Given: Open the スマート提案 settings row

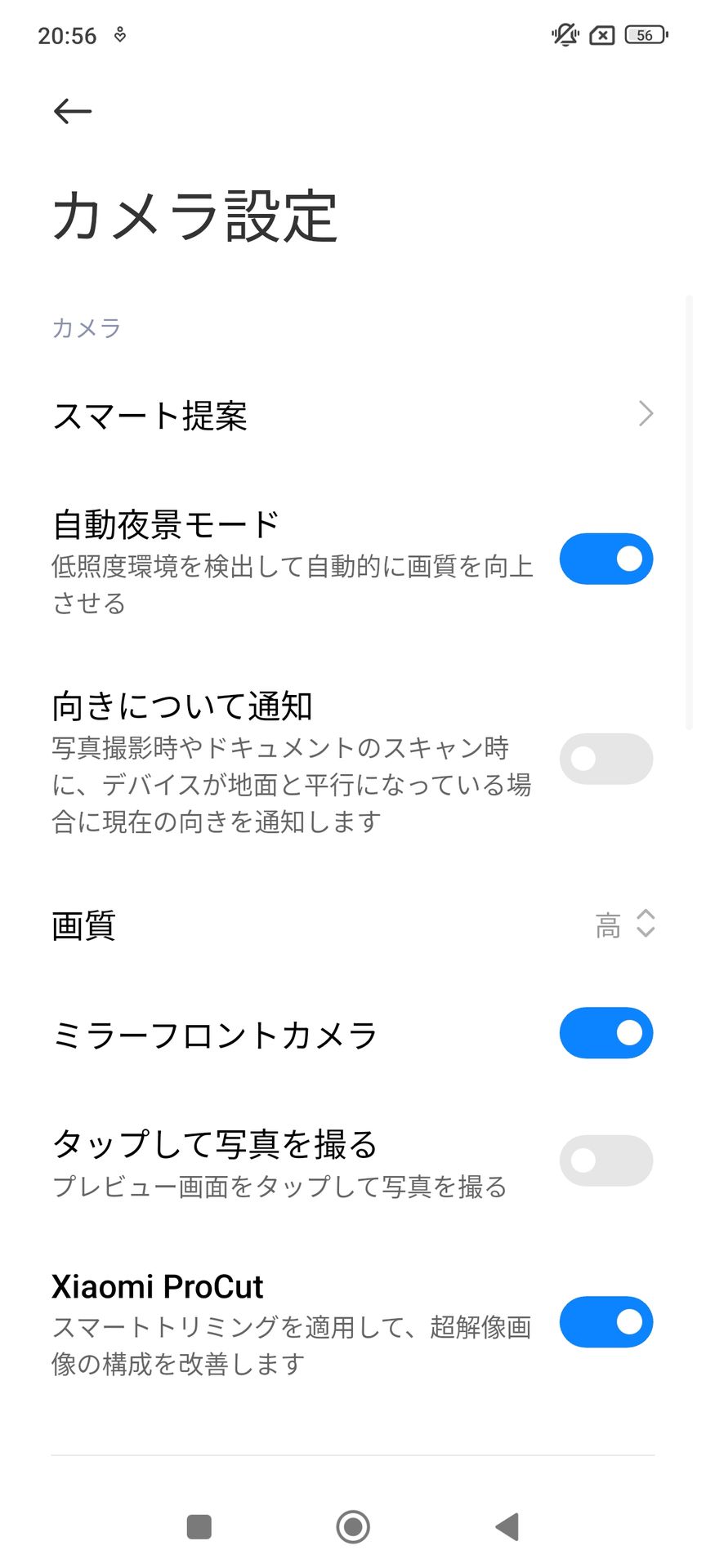Looking at the screenshot, I should click(353, 415).
